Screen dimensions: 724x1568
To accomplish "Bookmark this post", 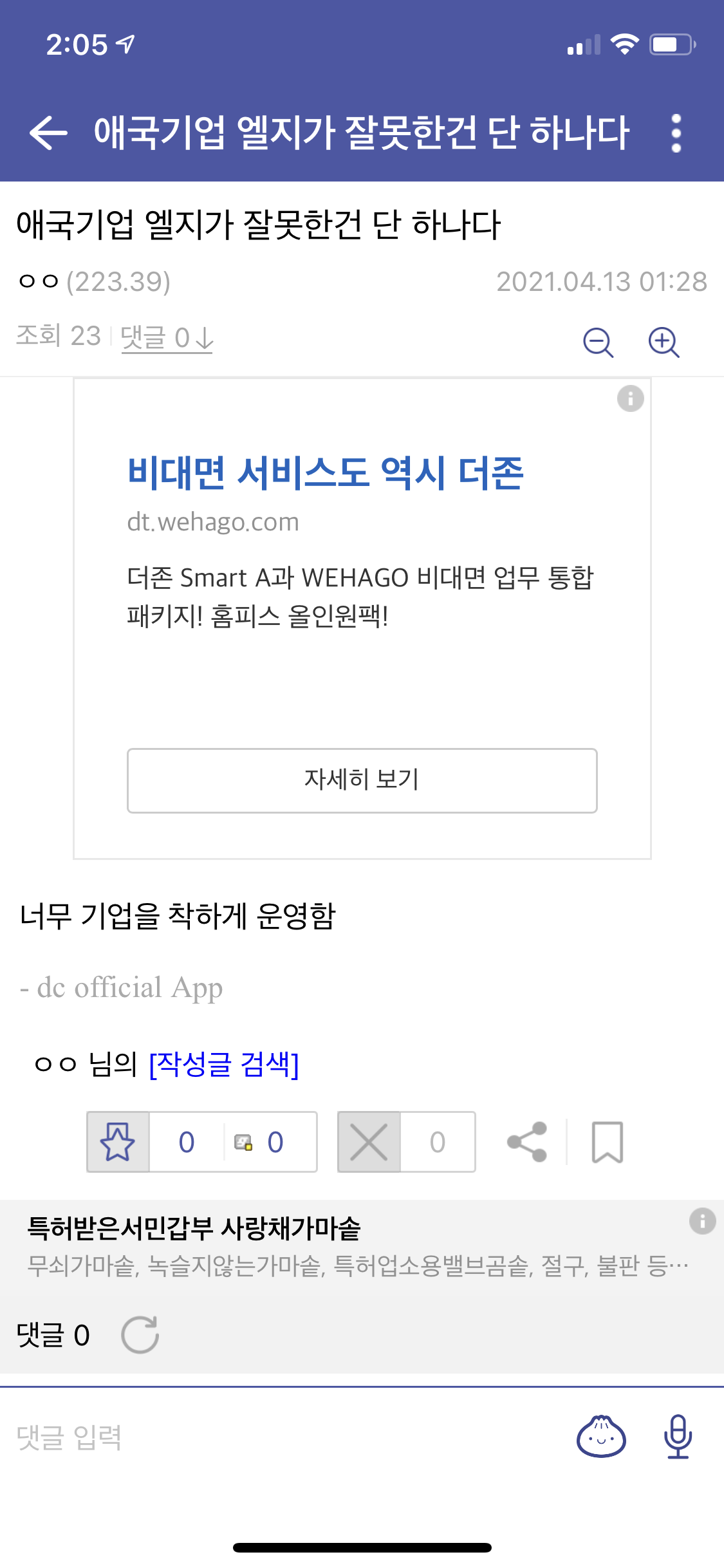I will (607, 1142).
